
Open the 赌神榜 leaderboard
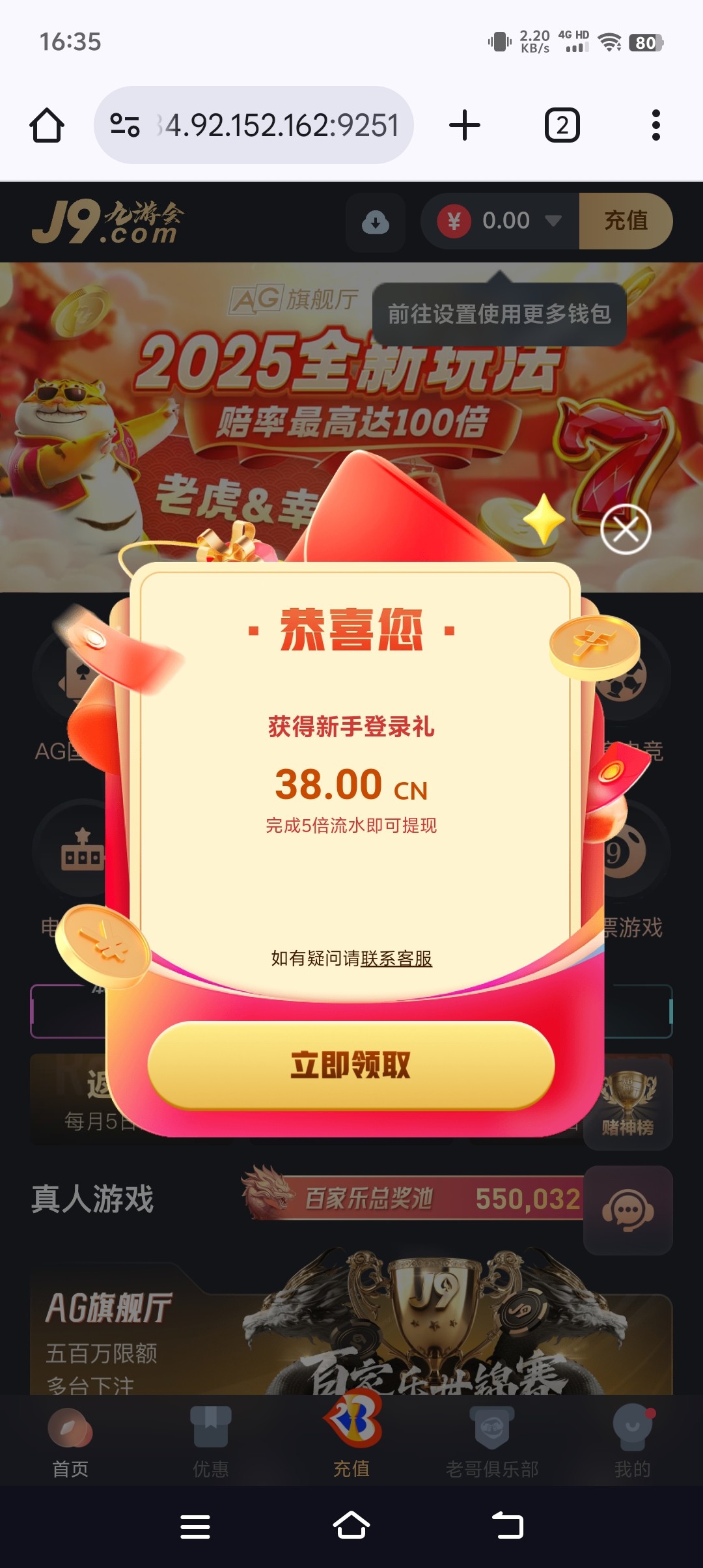pyautogui.click(x=627, y=1104)
